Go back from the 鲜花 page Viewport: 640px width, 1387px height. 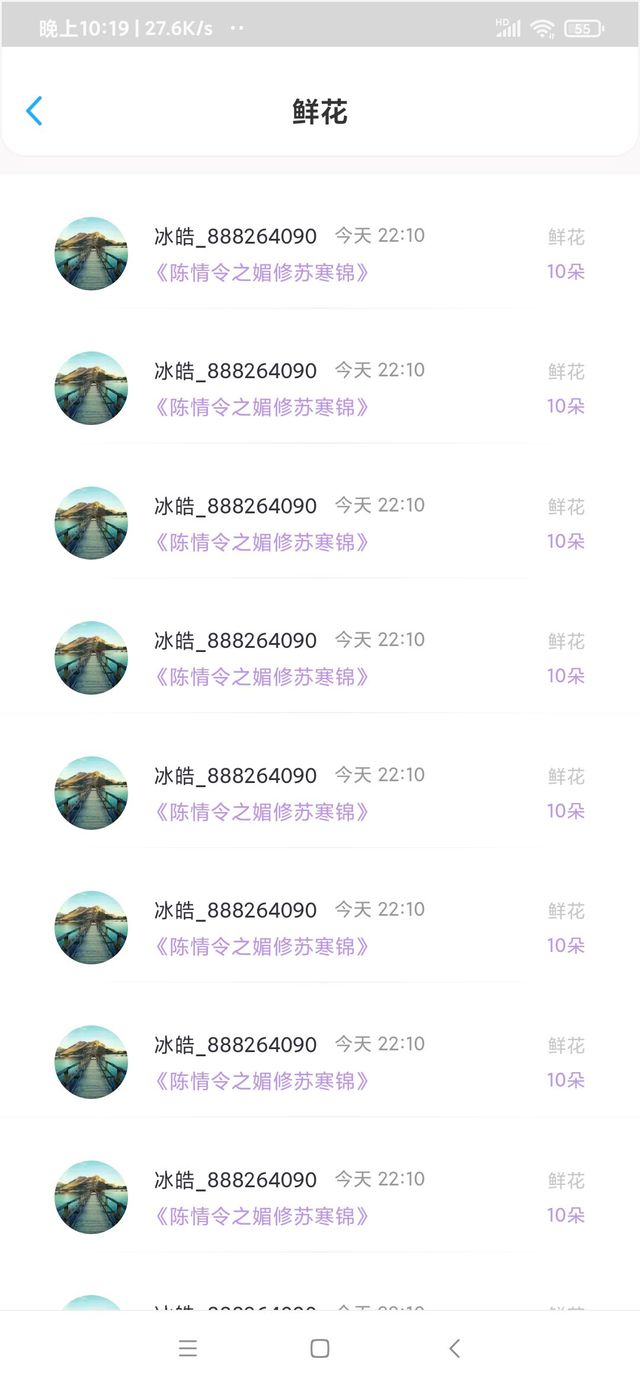(34, 111)
